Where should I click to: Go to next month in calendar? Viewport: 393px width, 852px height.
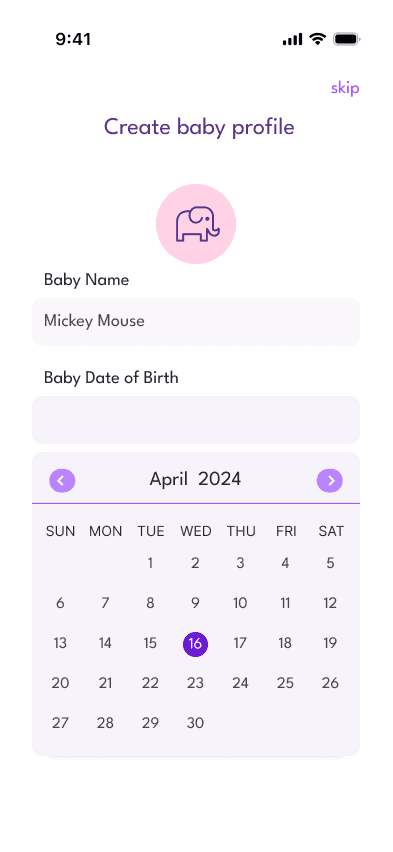[x=330, y=480]
